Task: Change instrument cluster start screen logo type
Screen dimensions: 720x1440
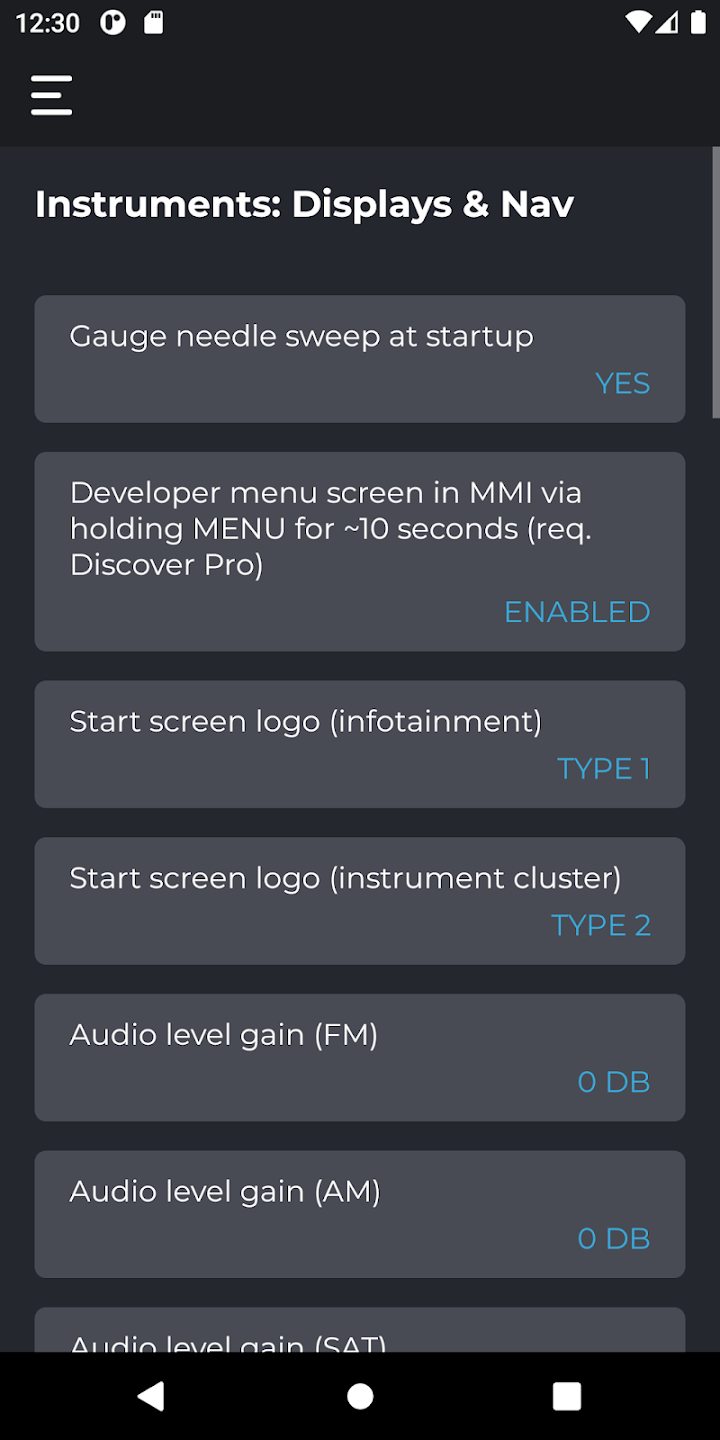Action: (x=360, y=900)
